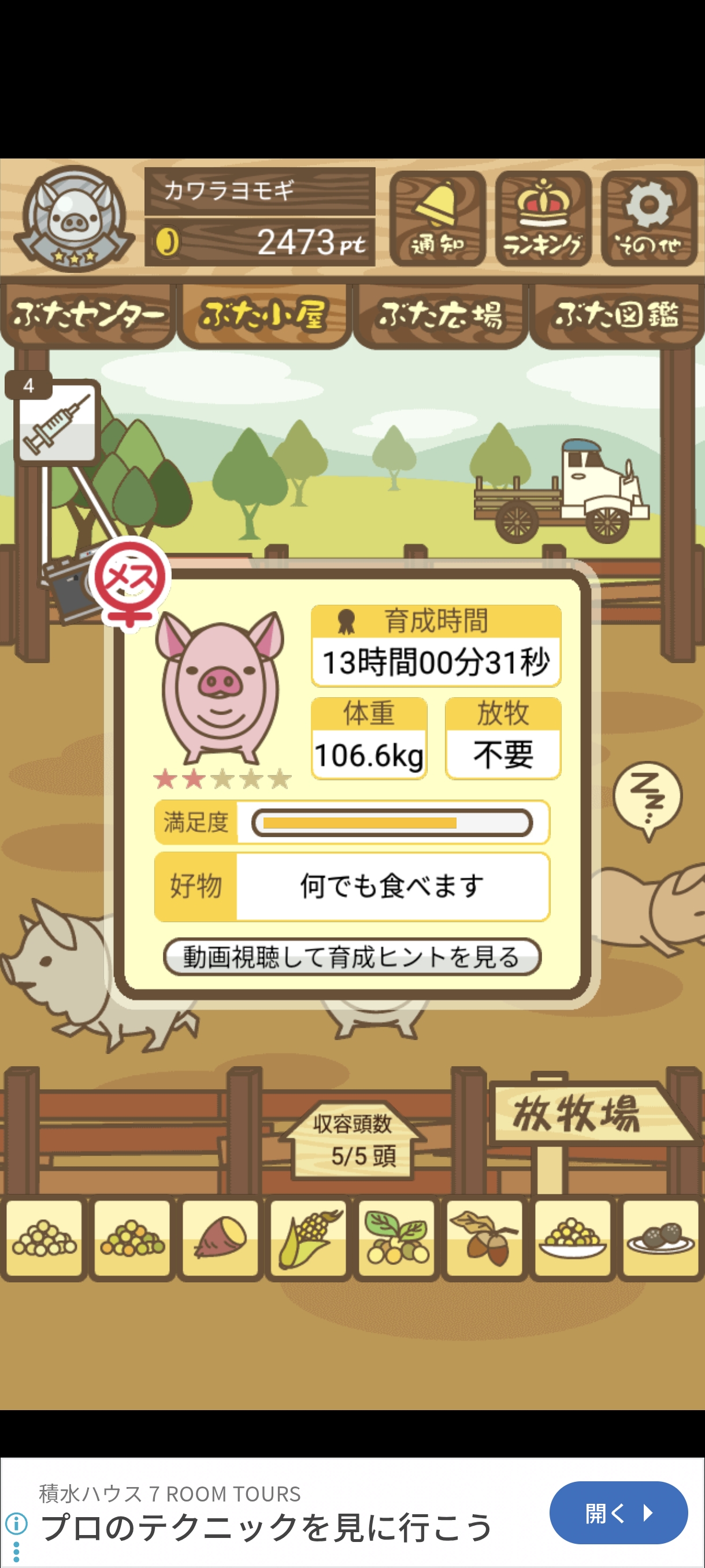
Task: Open the player rank pig badge
Action: tap(74, 219)
